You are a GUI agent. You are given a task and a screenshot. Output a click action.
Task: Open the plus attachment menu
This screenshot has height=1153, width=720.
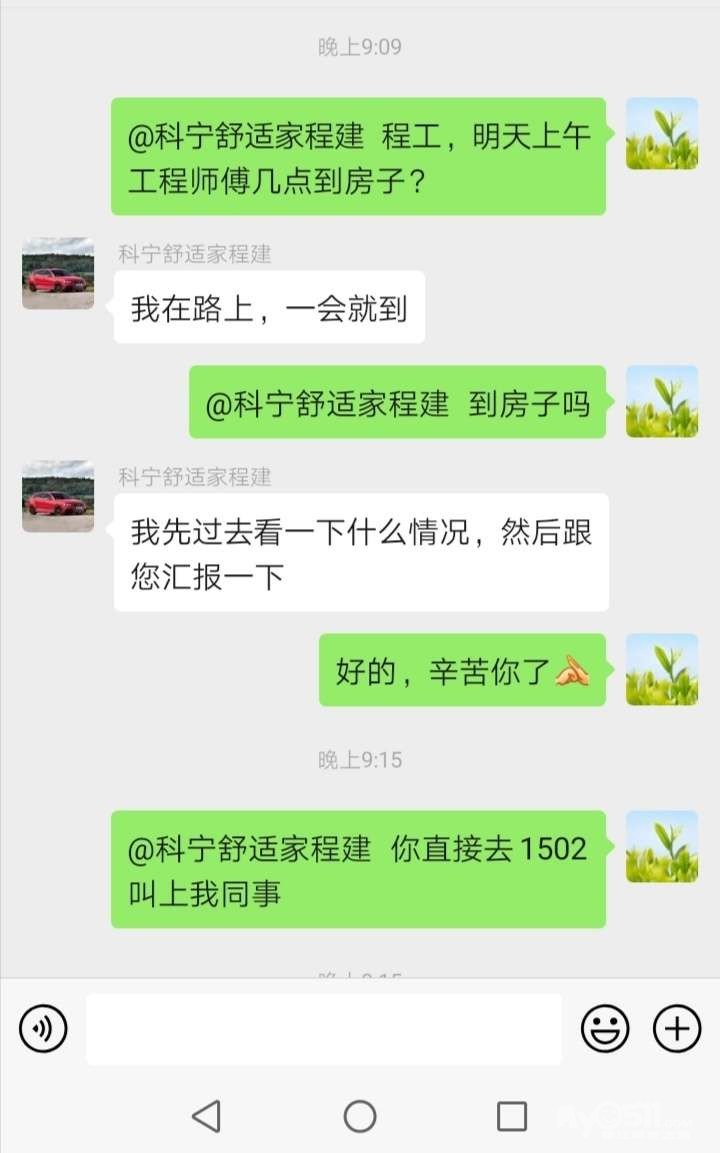pos(677,1028)
